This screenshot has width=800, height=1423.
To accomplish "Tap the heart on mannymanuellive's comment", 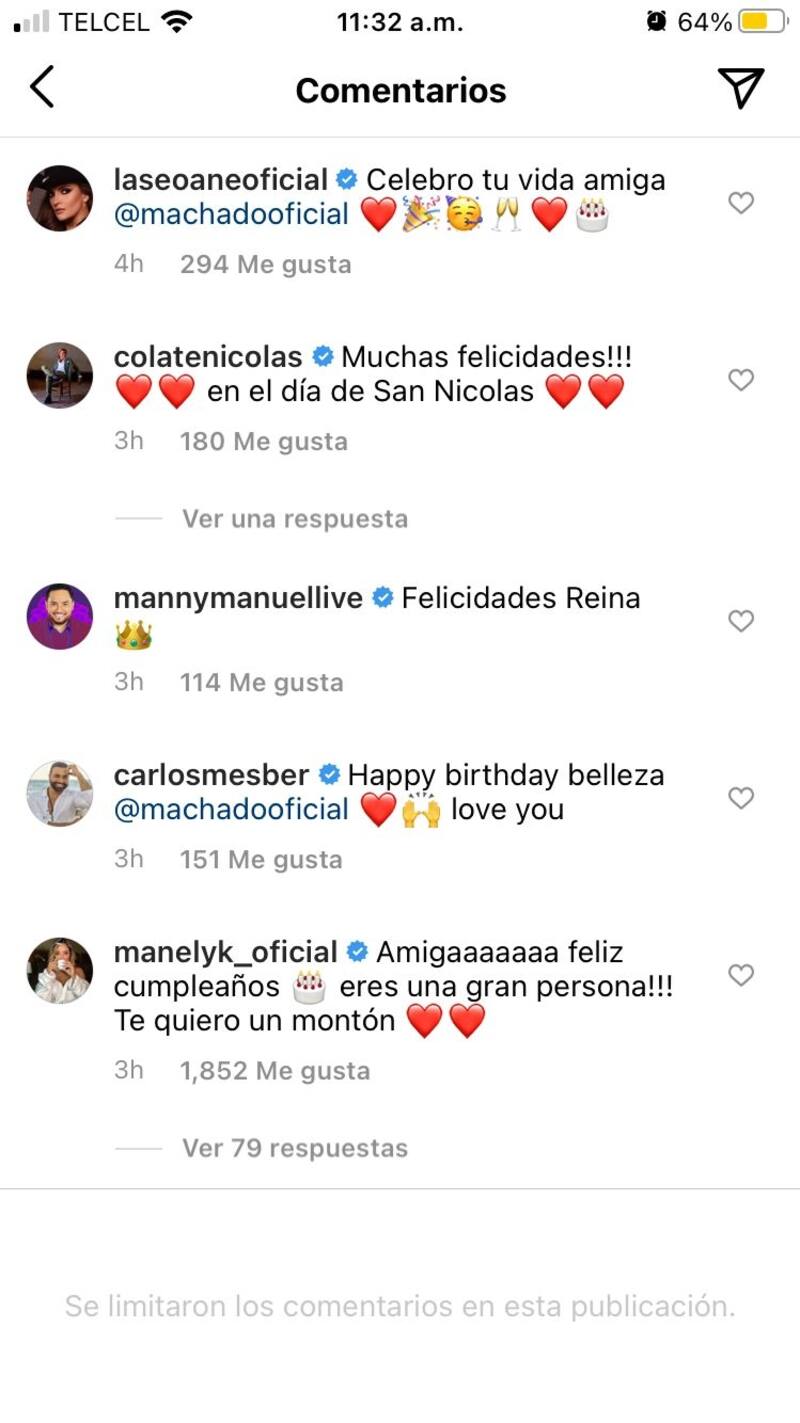I will click(x=741, y=621).
